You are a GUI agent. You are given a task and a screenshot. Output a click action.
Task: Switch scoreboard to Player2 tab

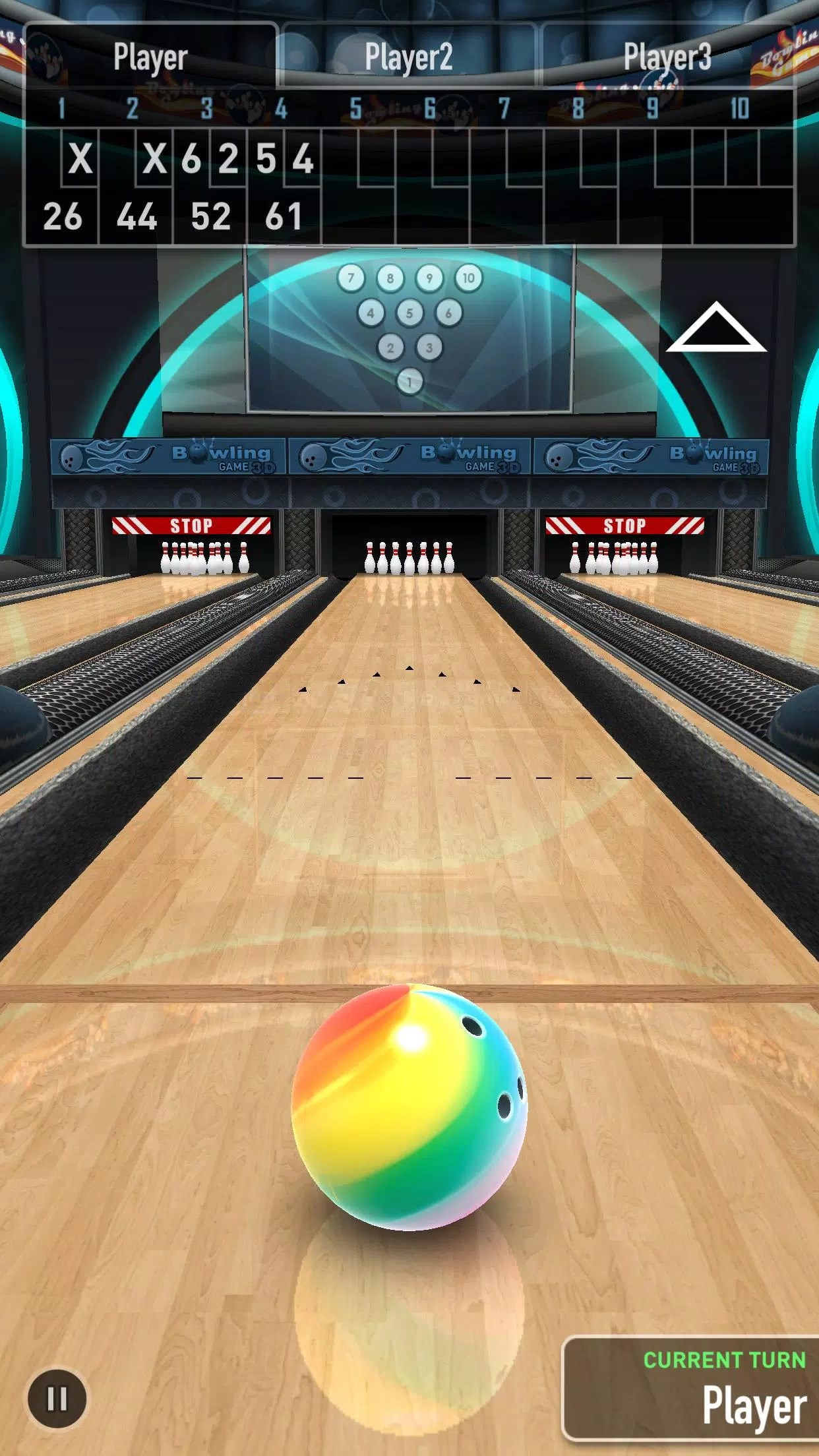point(409,57)
